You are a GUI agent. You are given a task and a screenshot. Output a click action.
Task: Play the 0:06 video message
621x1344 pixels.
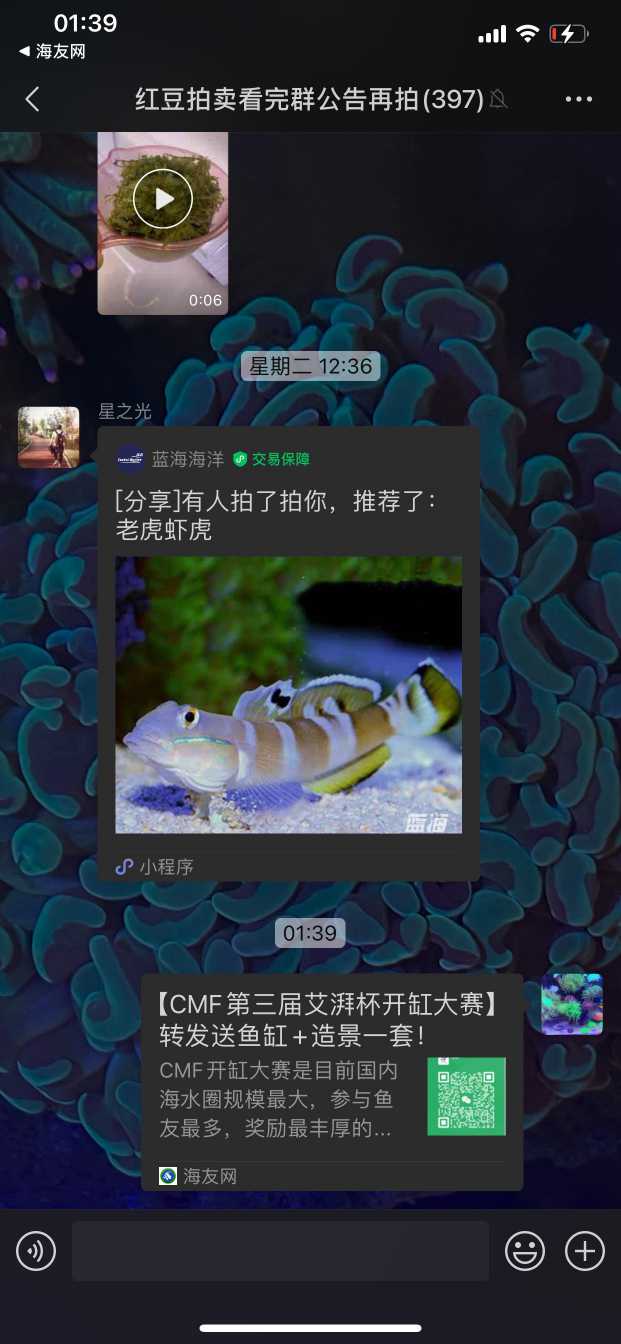(163, 199)
